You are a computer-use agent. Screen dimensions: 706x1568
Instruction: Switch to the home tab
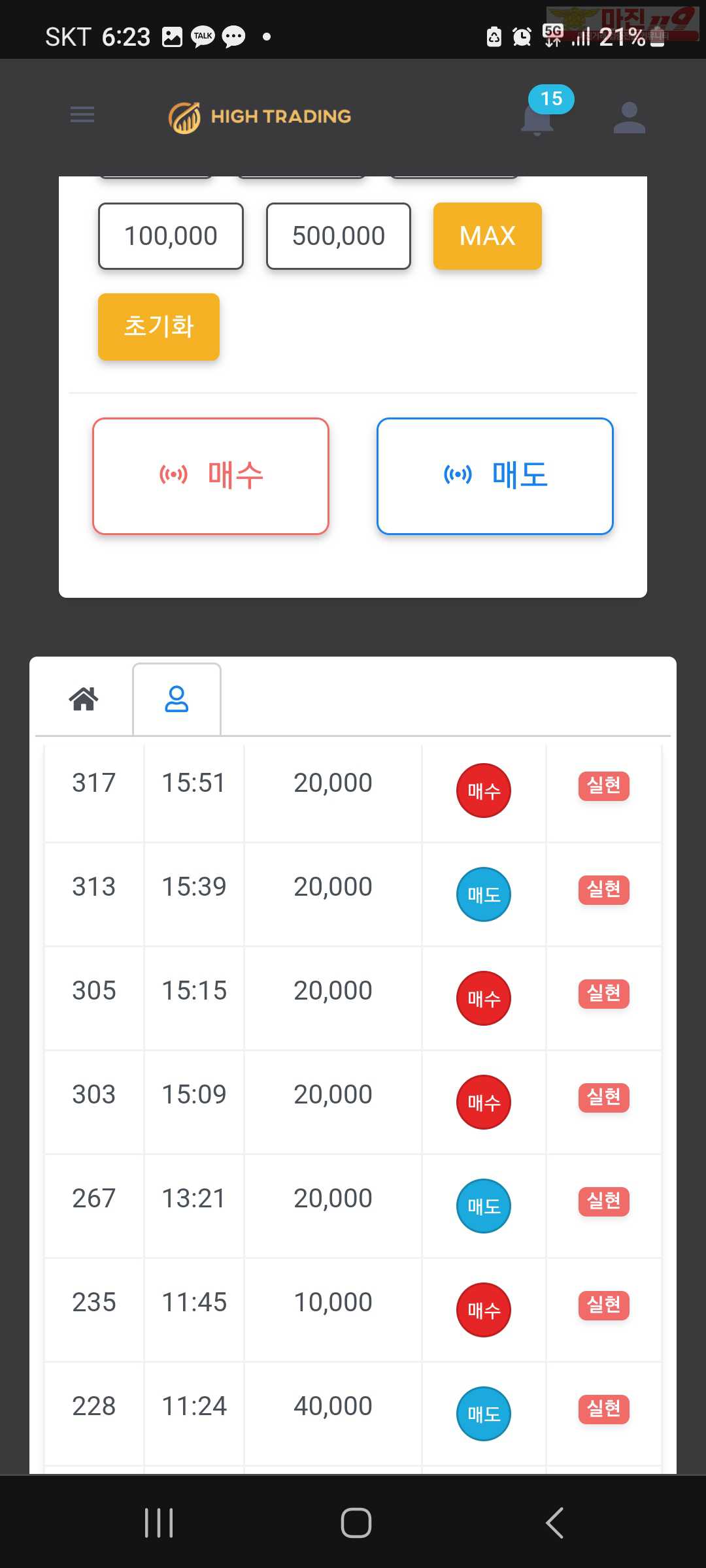pos(84,698)
